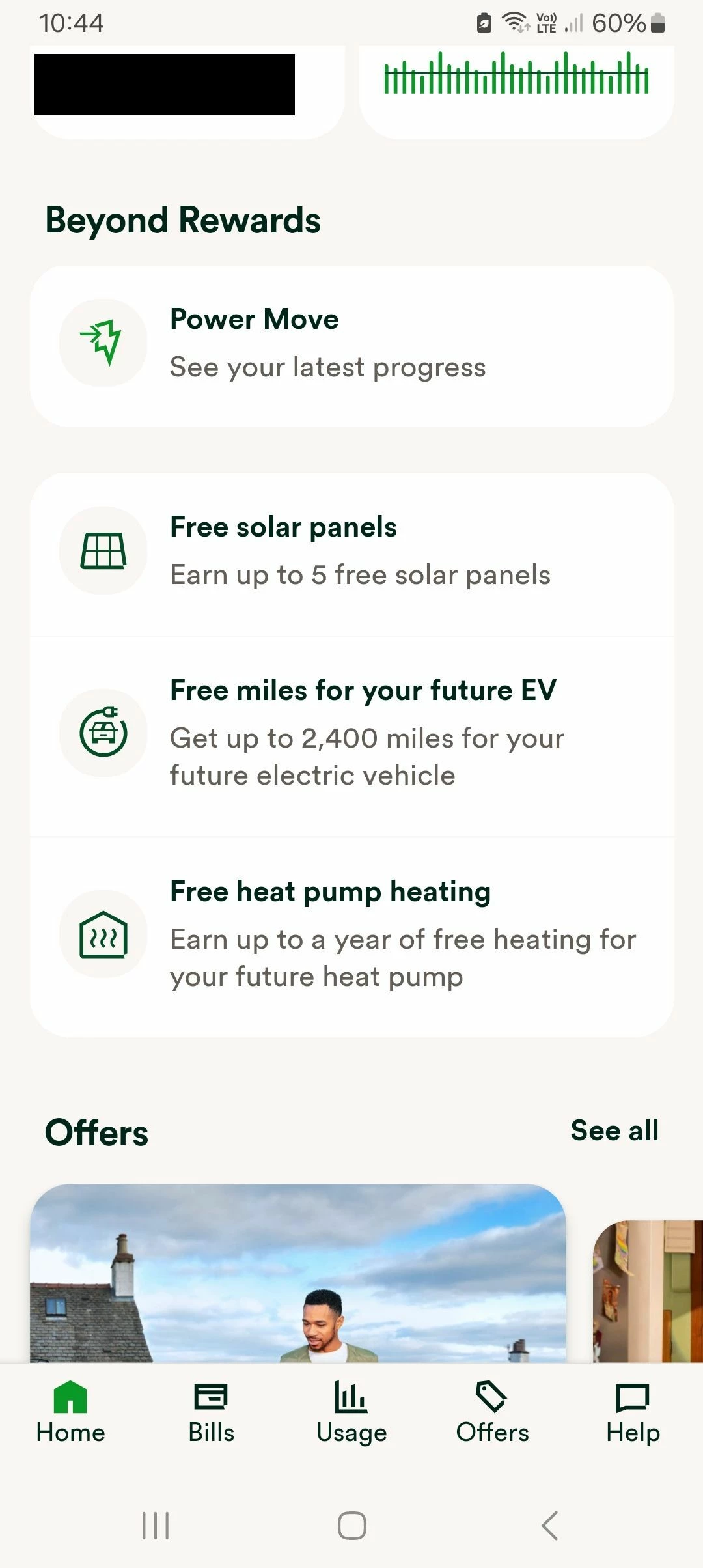This screenshot has width=703, height=1568.
Task: Switch to the Usage tab
Action: coord(351,1413)
